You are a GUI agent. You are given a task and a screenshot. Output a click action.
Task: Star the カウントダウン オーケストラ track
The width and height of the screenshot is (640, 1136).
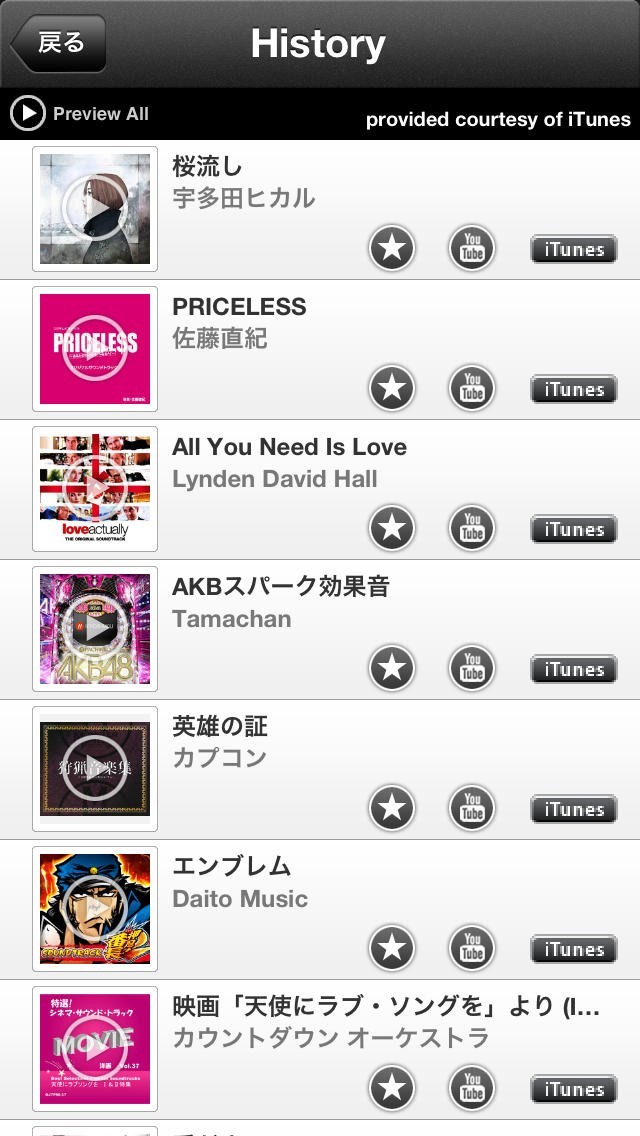392,1088
